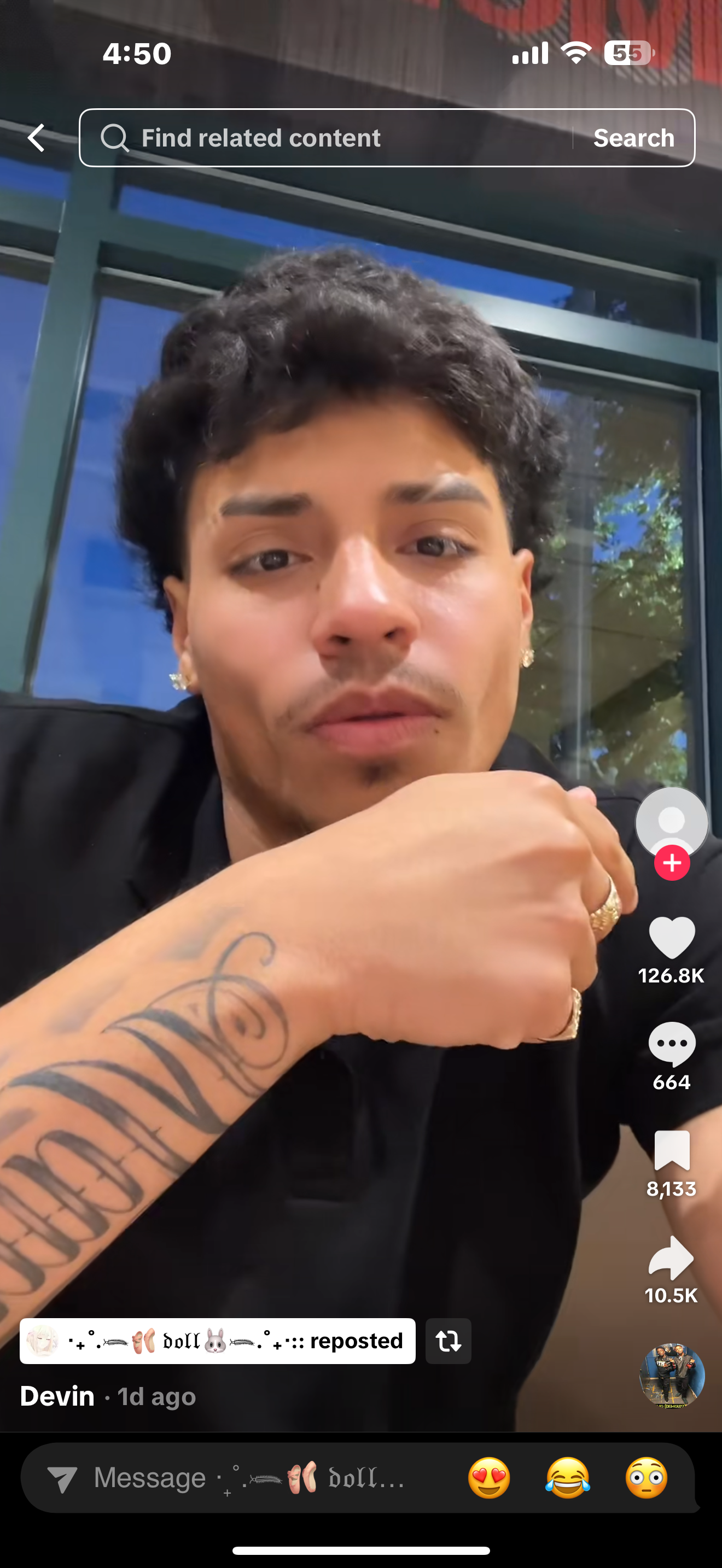Like this video
The width and height of the screenshot is (722, 1568).
pos(672,938)
